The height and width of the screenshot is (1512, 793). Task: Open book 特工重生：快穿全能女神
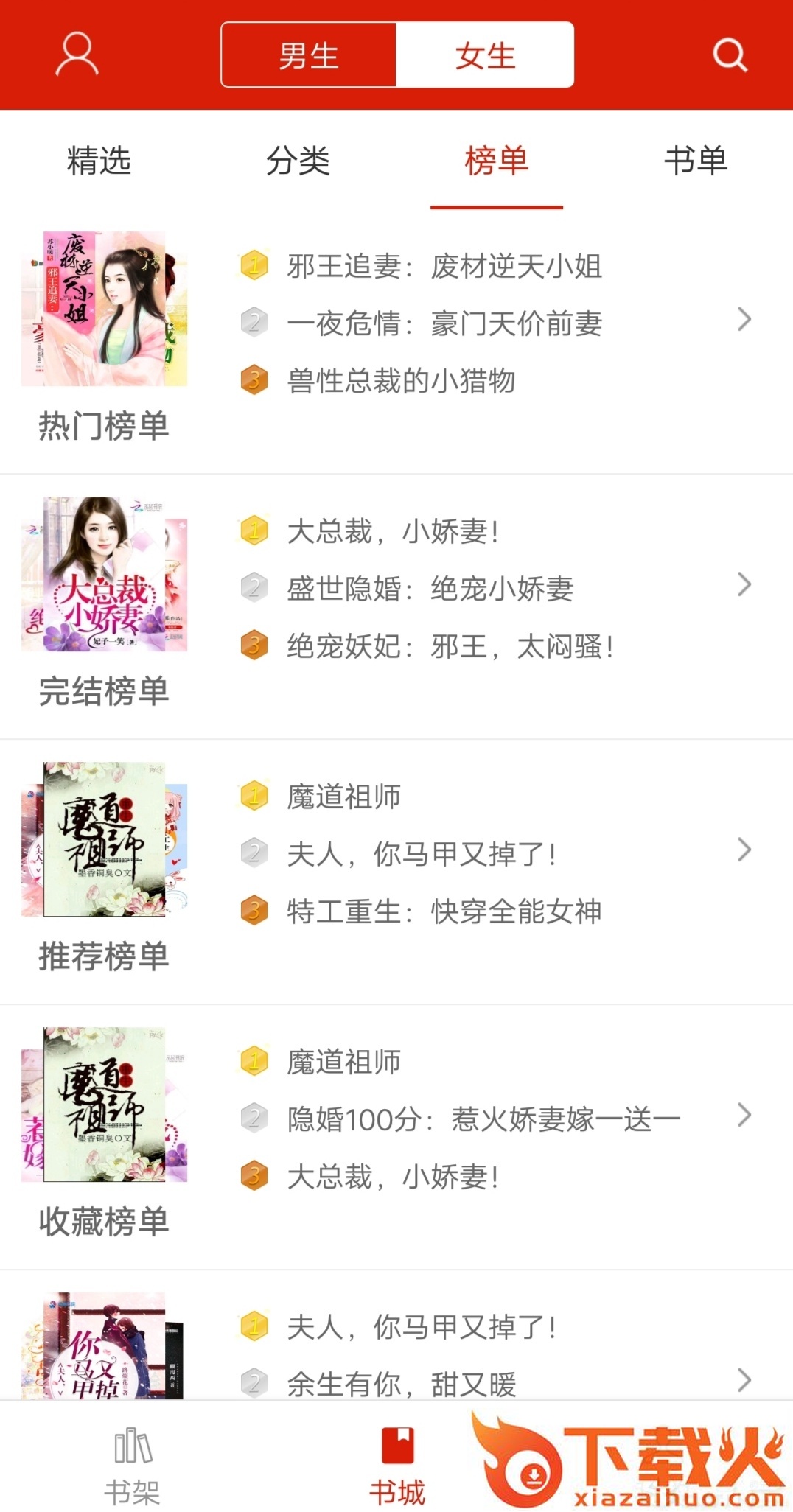pos(444,911)
